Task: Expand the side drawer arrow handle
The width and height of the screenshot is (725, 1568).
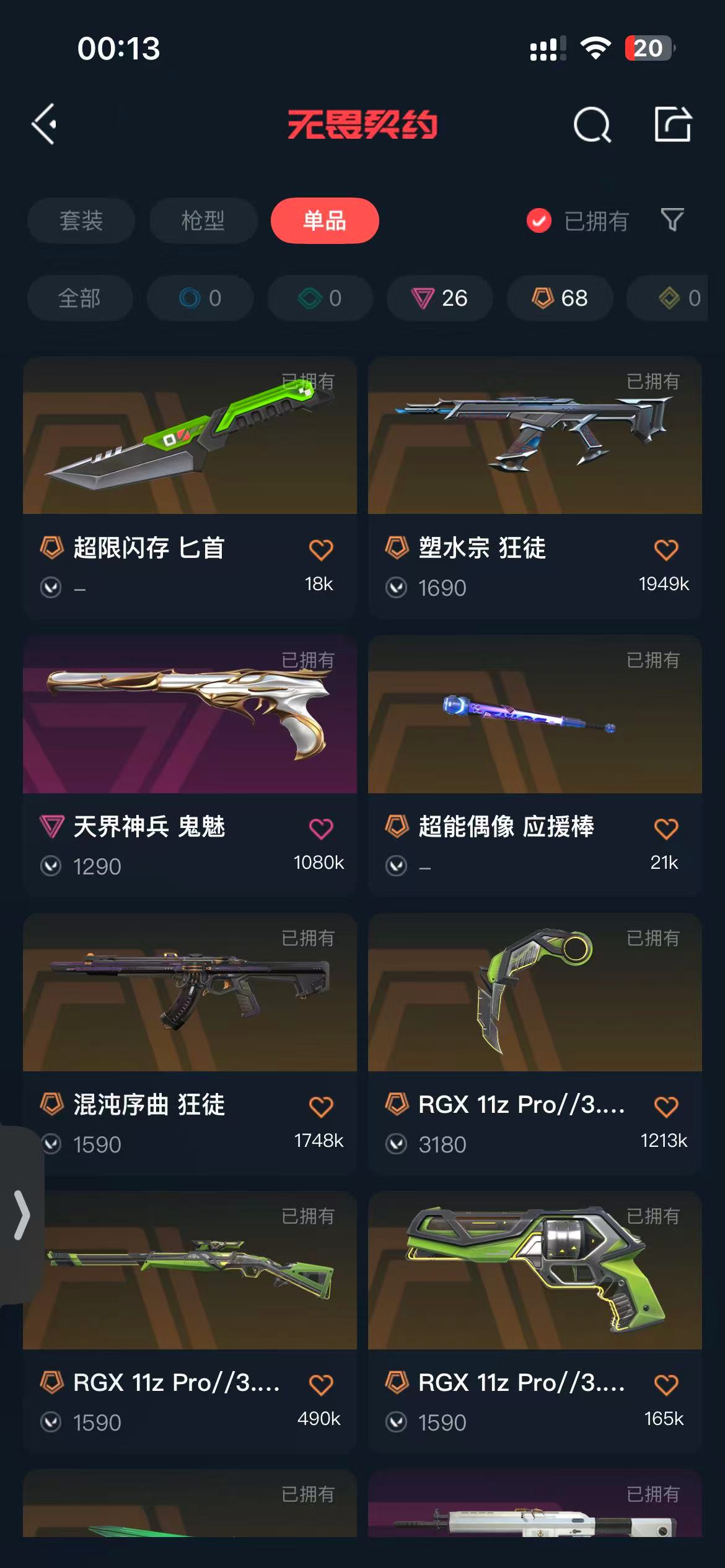Action: click(x=22, y=1215)
